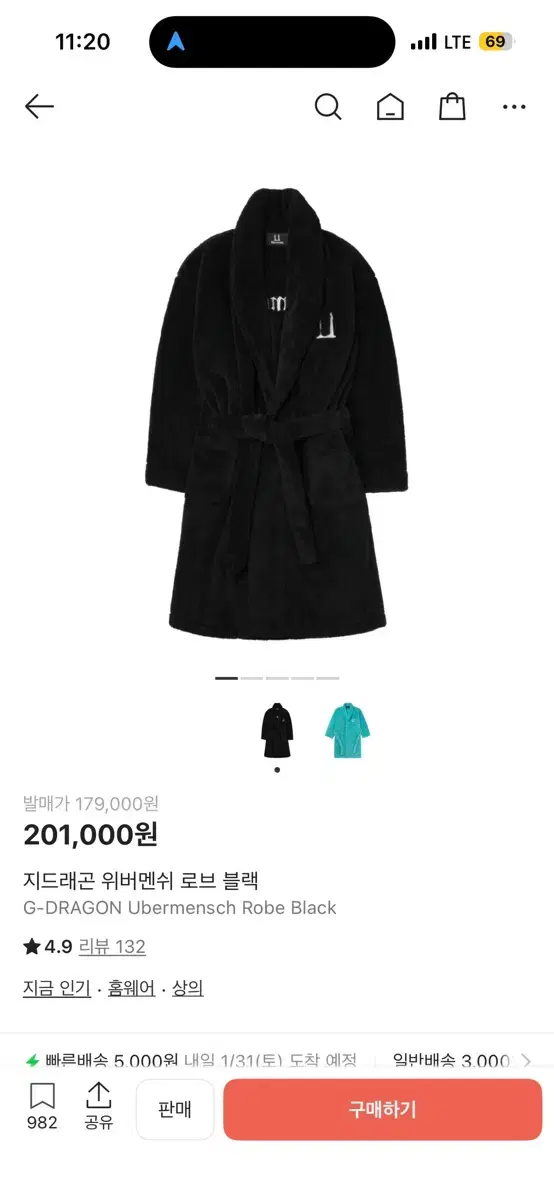The height and width of the screenshot is (1200, 554).
Task: Bookmark this robe (982 saves)
Action: 42,1107
